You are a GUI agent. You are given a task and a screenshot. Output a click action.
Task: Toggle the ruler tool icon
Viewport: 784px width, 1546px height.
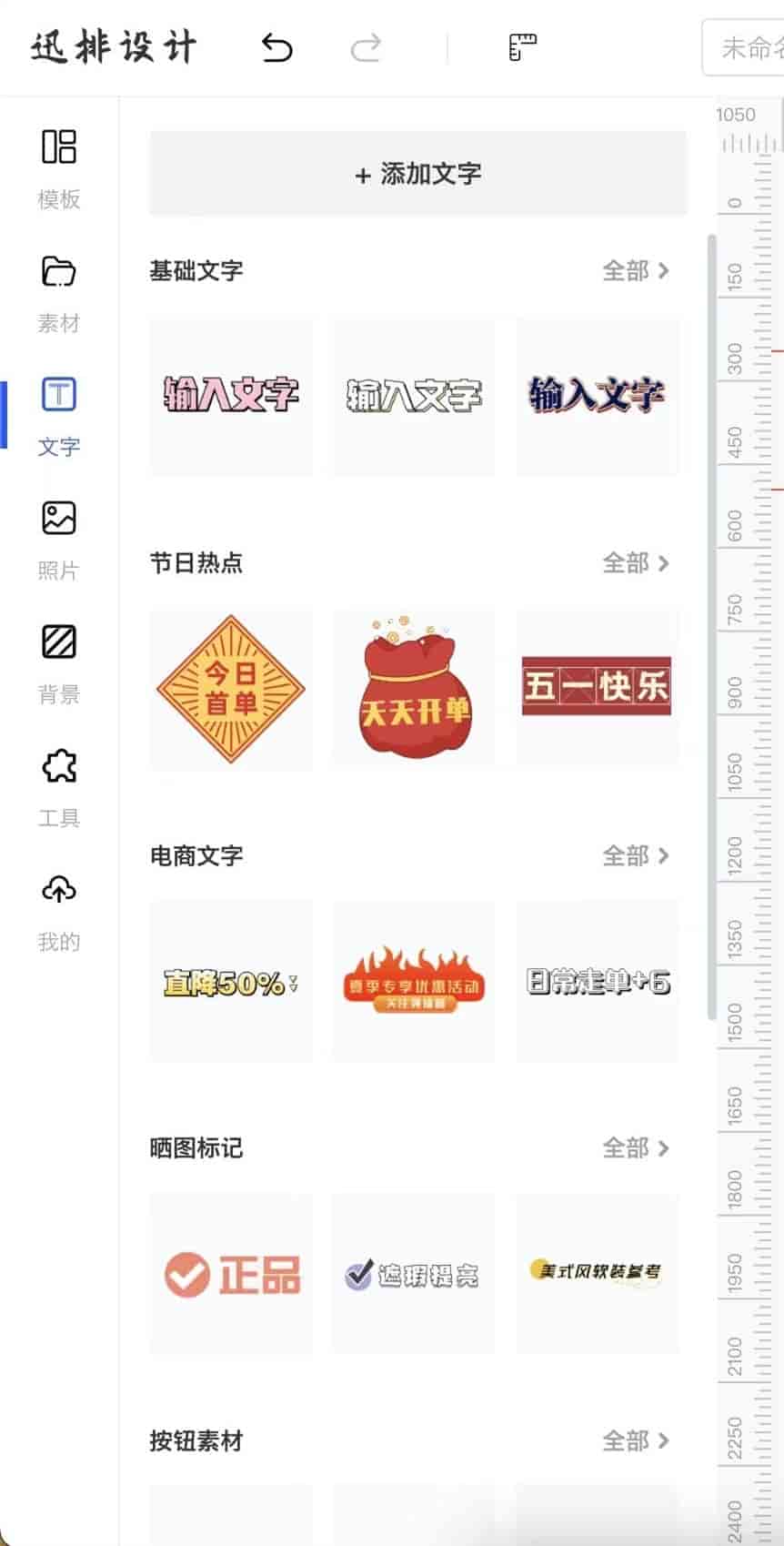pyautogui.click(x=522, y=47)
